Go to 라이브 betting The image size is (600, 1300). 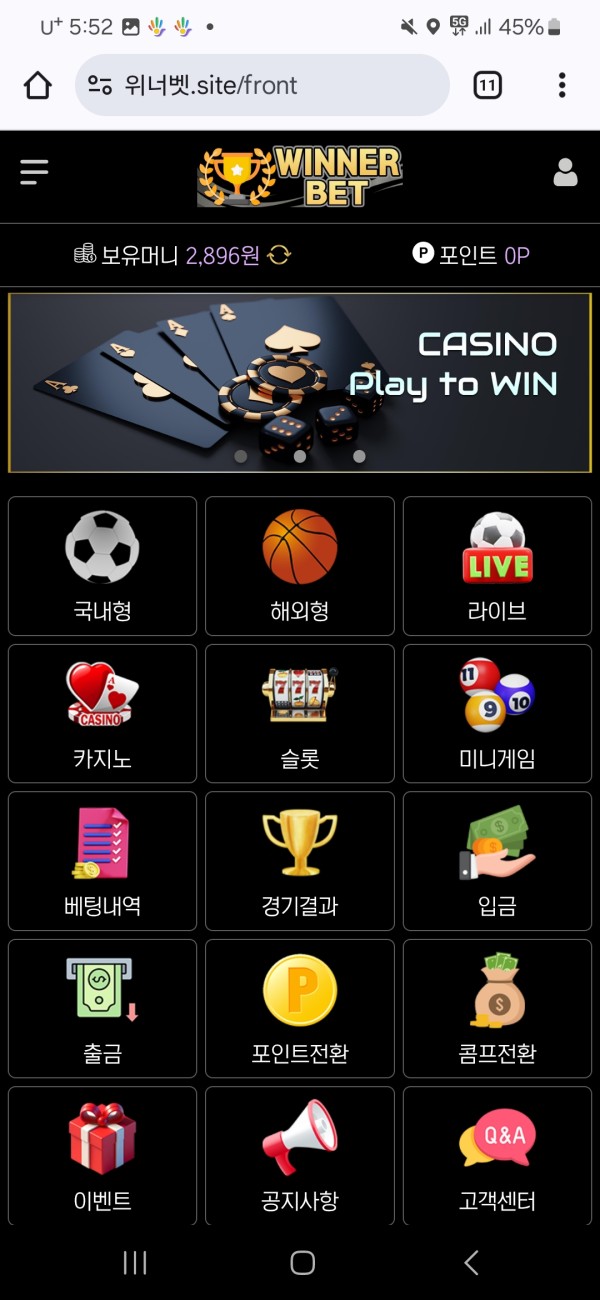(x=497, y=566)
